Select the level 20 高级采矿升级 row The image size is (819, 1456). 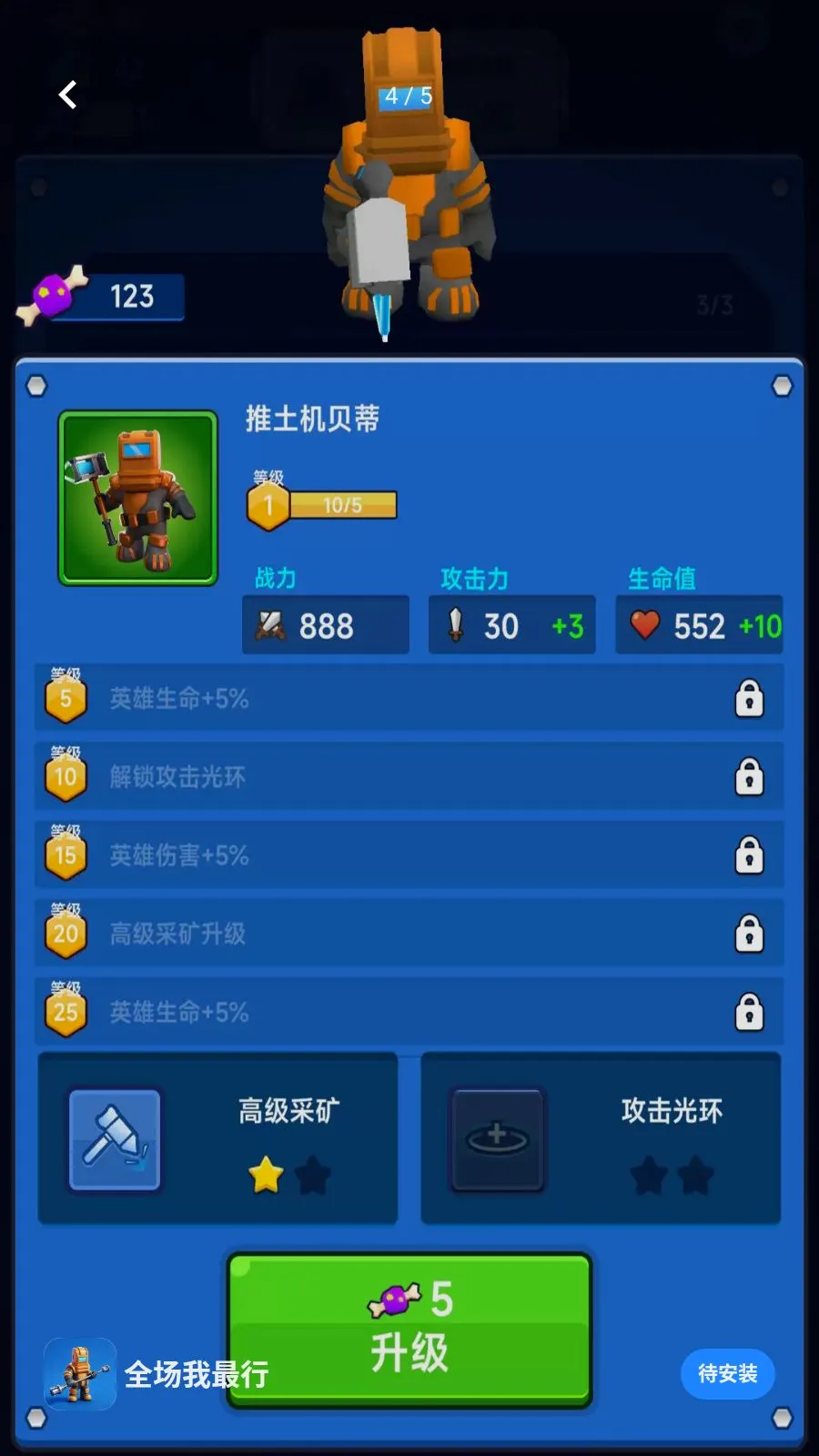click(x=409, y=933)
